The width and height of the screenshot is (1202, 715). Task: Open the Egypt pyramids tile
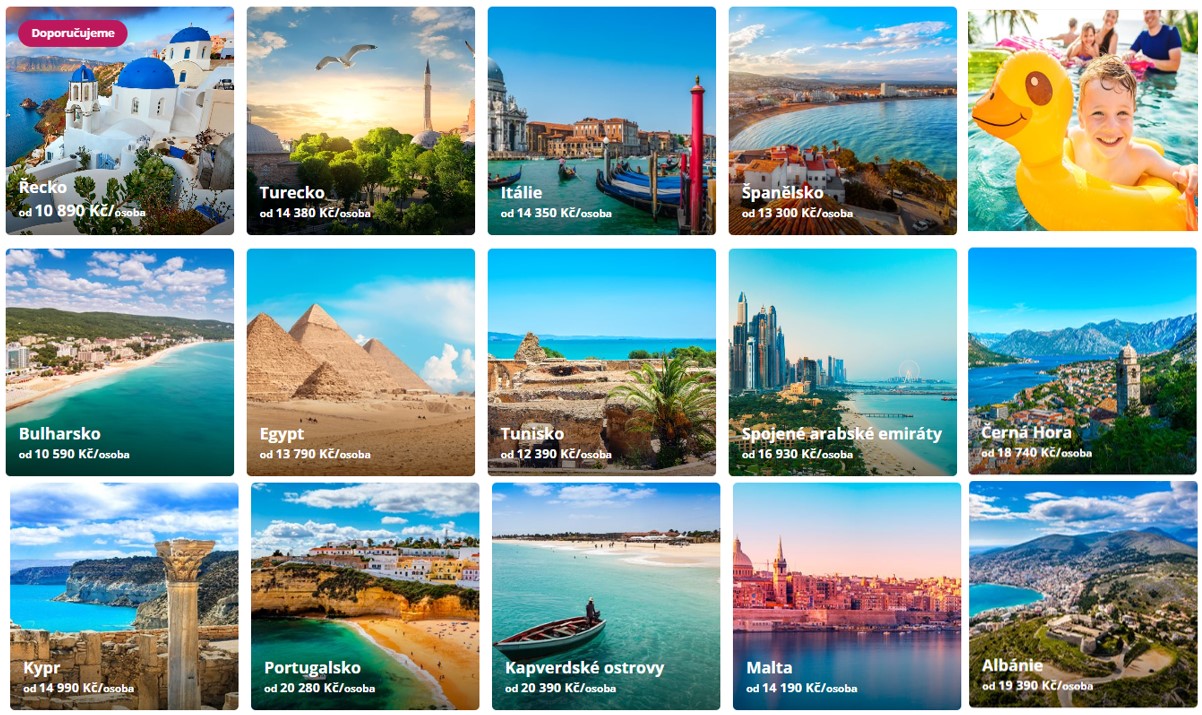[360, 362]
